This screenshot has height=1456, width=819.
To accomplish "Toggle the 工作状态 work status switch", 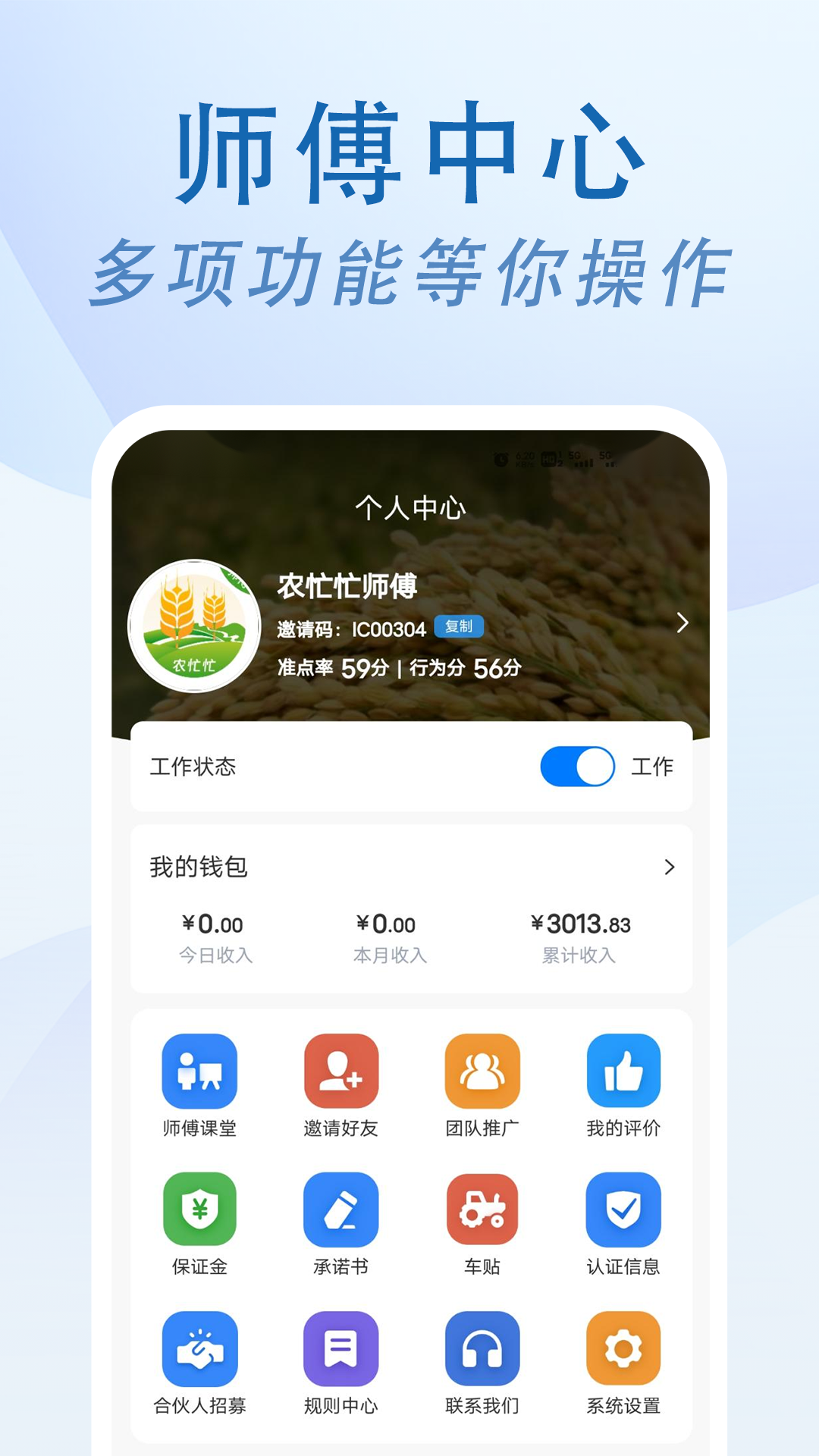I will pyautogui.click(x=578, y=767).
